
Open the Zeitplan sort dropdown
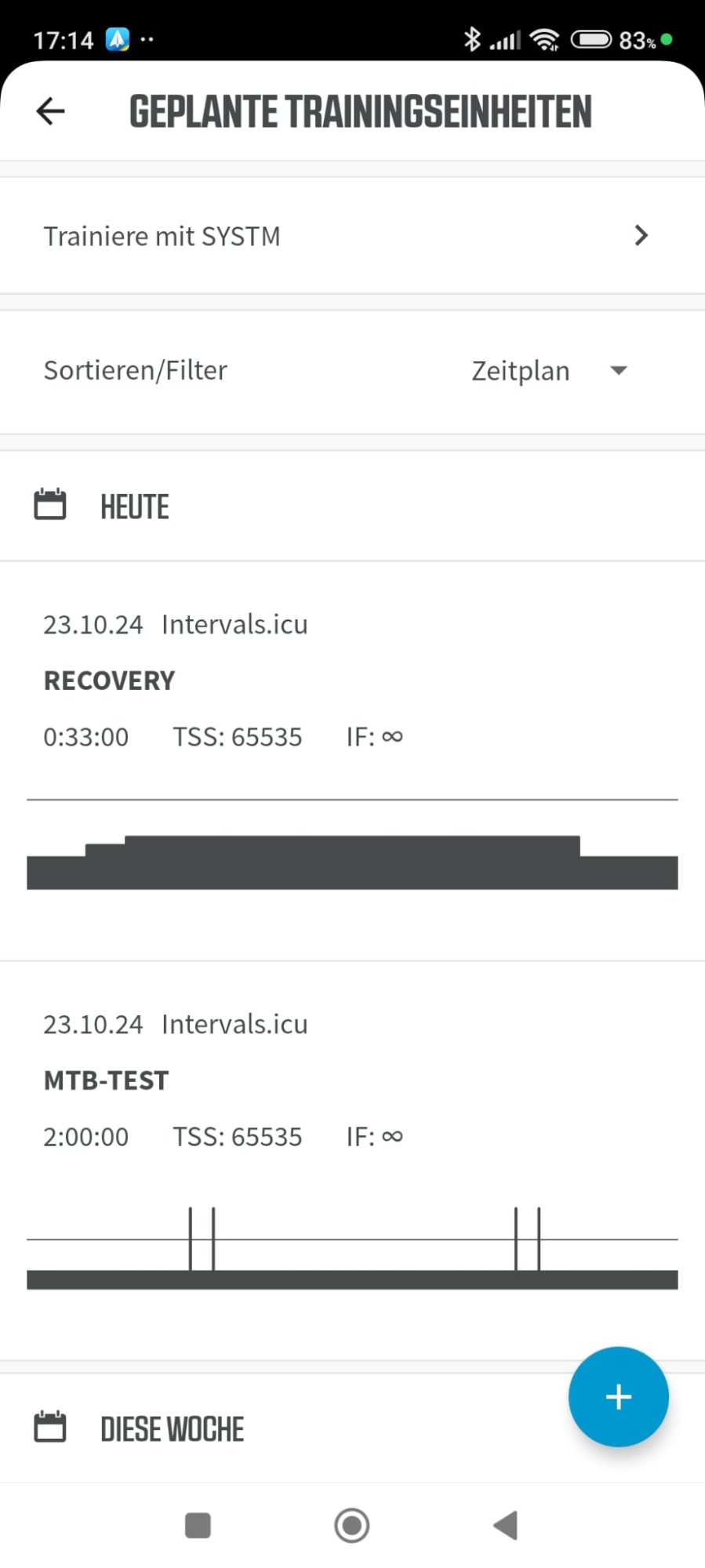[x=549, y=371]
